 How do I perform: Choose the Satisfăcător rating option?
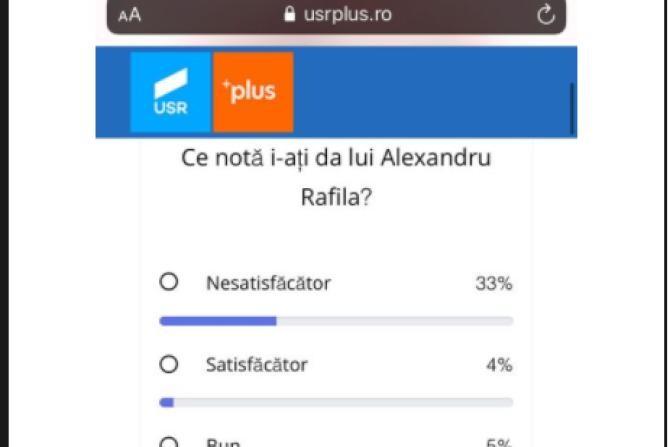(x=169, y=364)
